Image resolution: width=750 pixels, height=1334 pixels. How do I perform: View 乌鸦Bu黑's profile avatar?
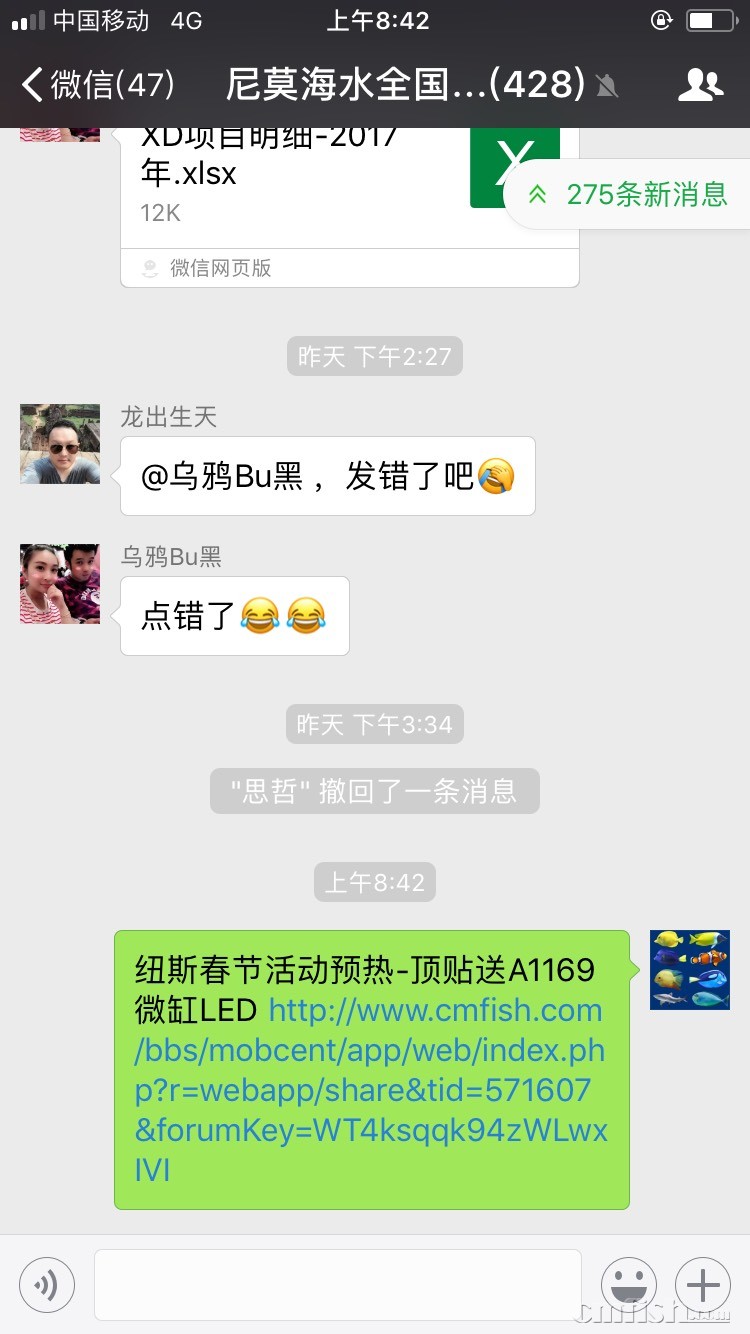(60, 584)
